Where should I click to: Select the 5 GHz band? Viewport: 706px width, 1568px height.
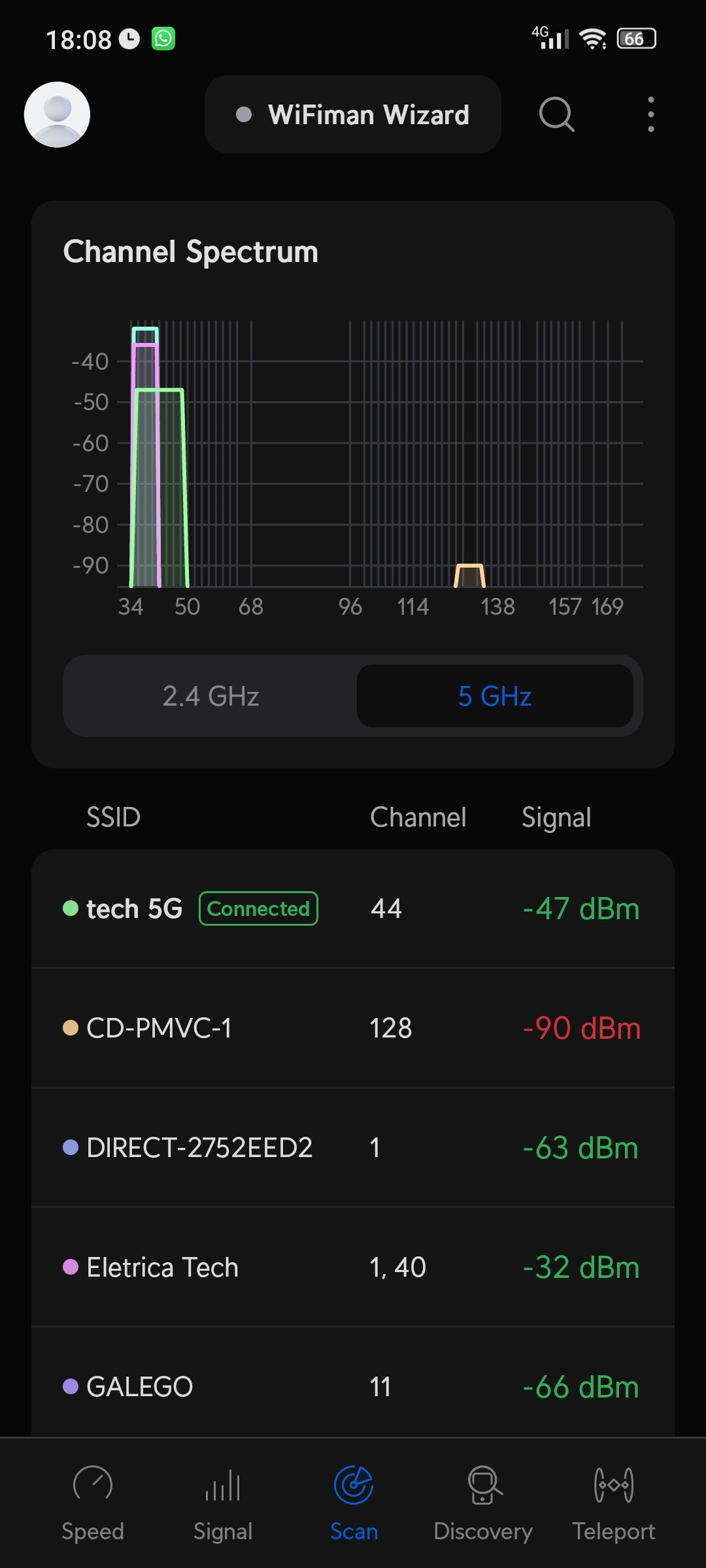(495, 696)
